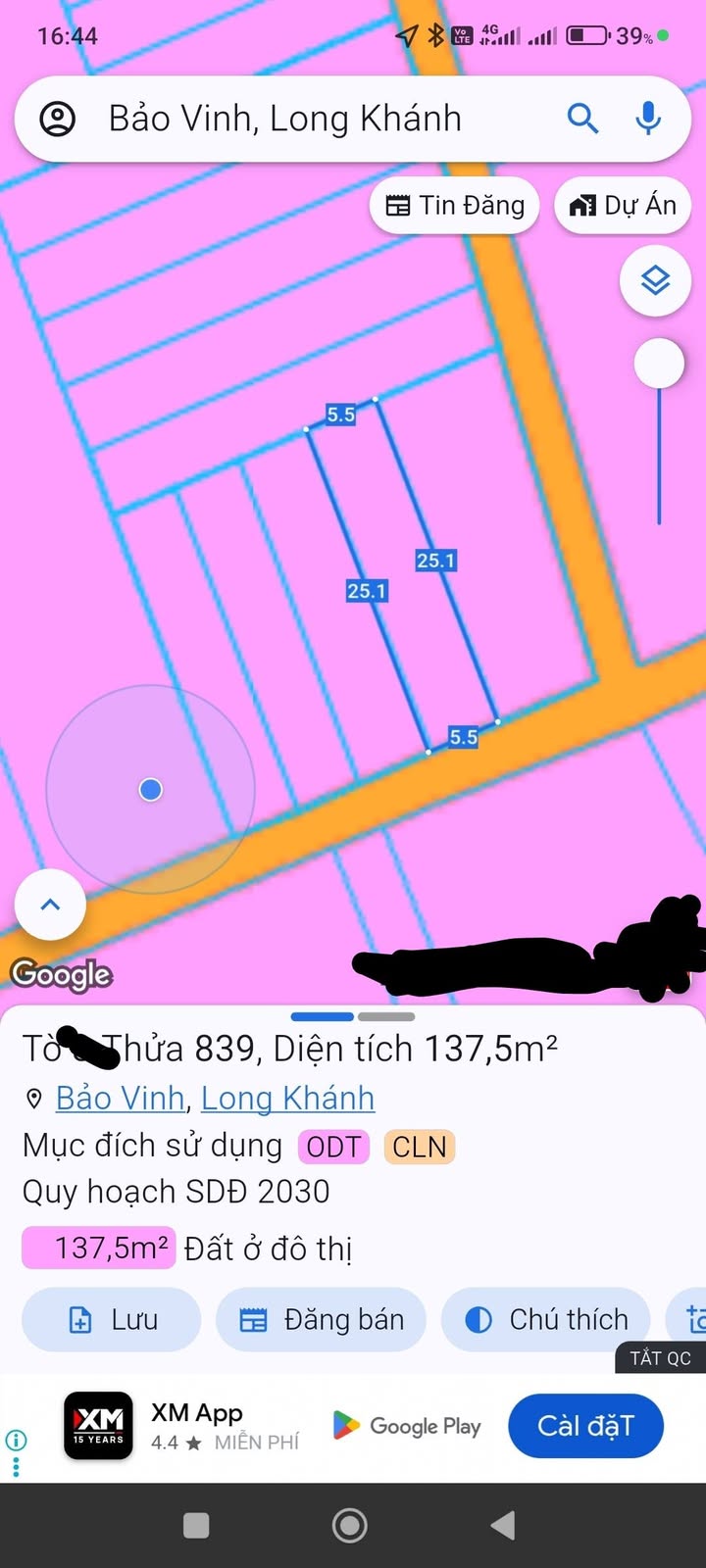Viewport: 706px width, 1568px height.
Task: Go to the home screen
Action: coord(350,1525)
